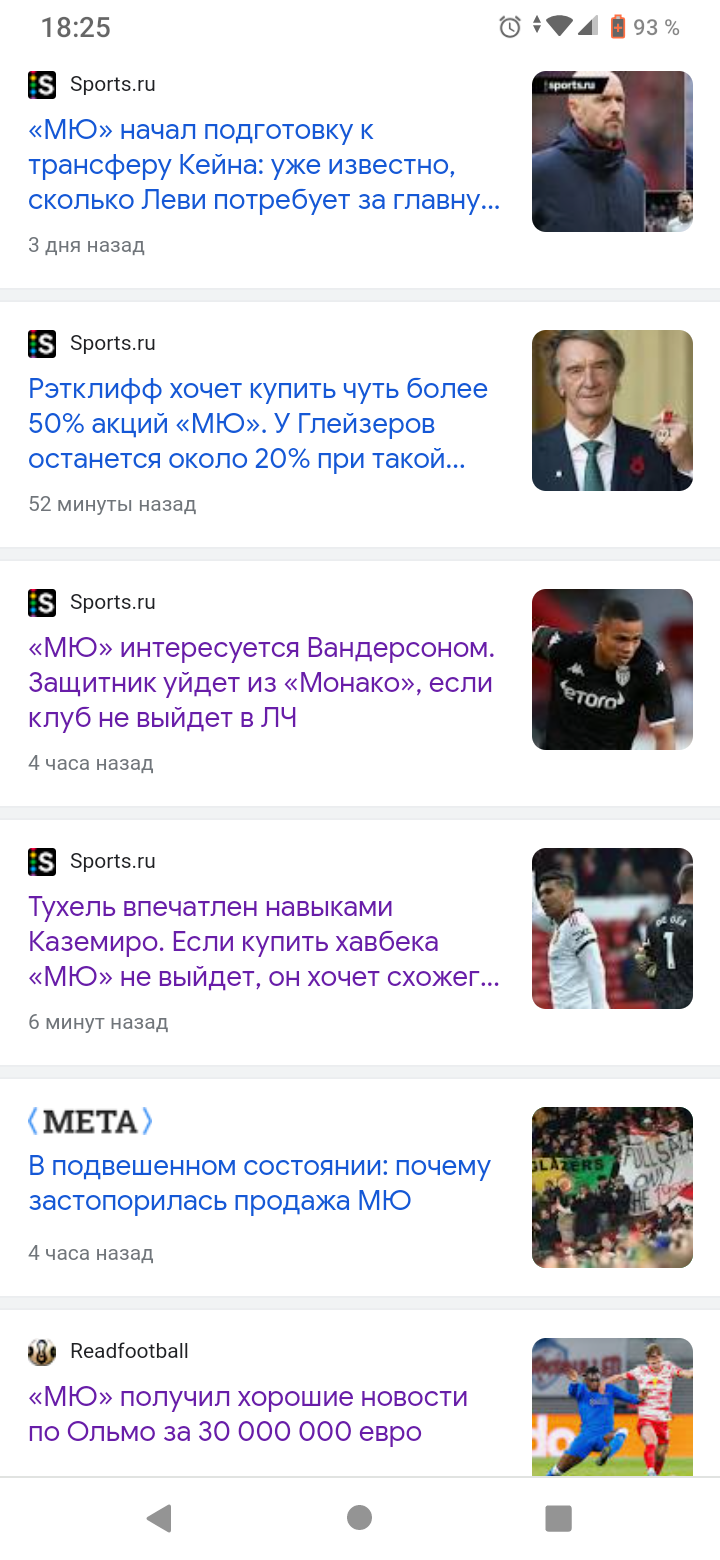Click the Casemiro and De Gea photo thumbnail
This screenshot has width=720, height=1560.
pyautogui.click(x=612, y=928)
